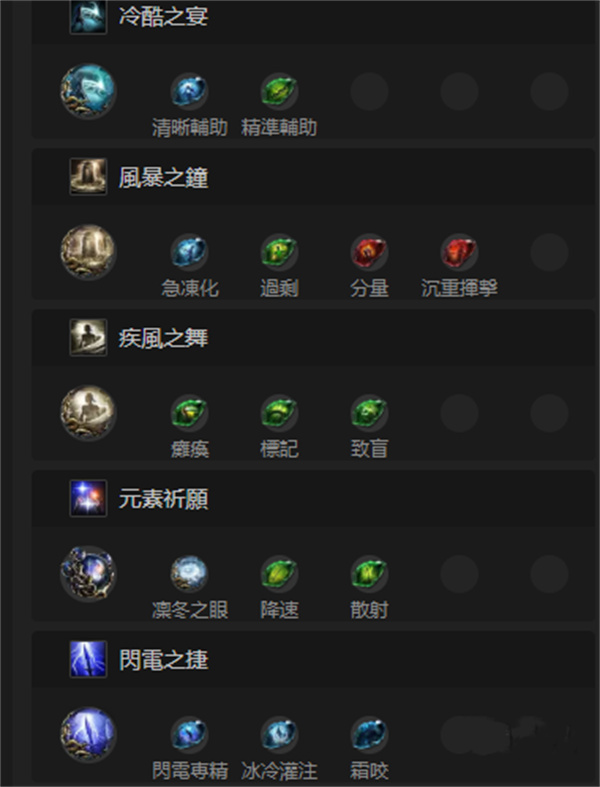
Task: Select the 閃電專精 support gem
Action: pyautogui.click(x=189, y=734)
